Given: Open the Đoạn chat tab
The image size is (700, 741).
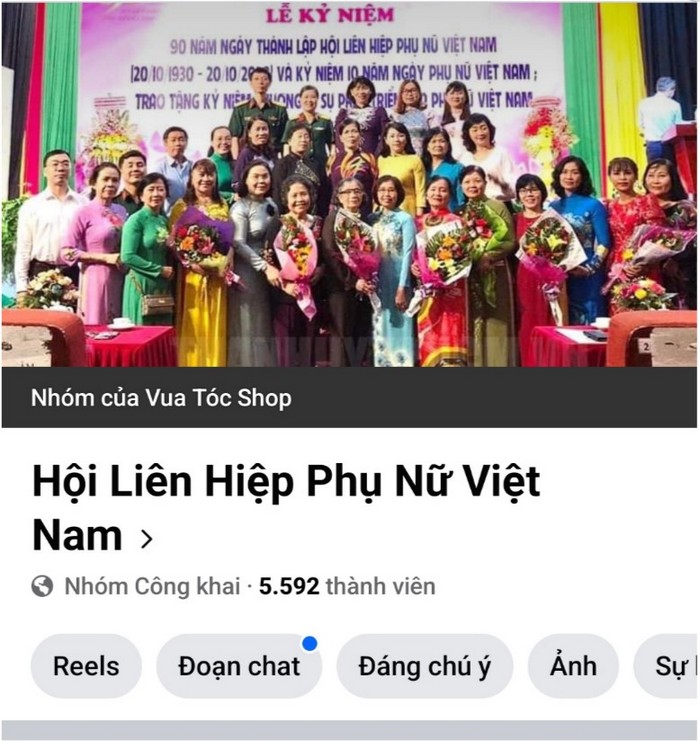Looking at the screenshot, I should (239, 666).
